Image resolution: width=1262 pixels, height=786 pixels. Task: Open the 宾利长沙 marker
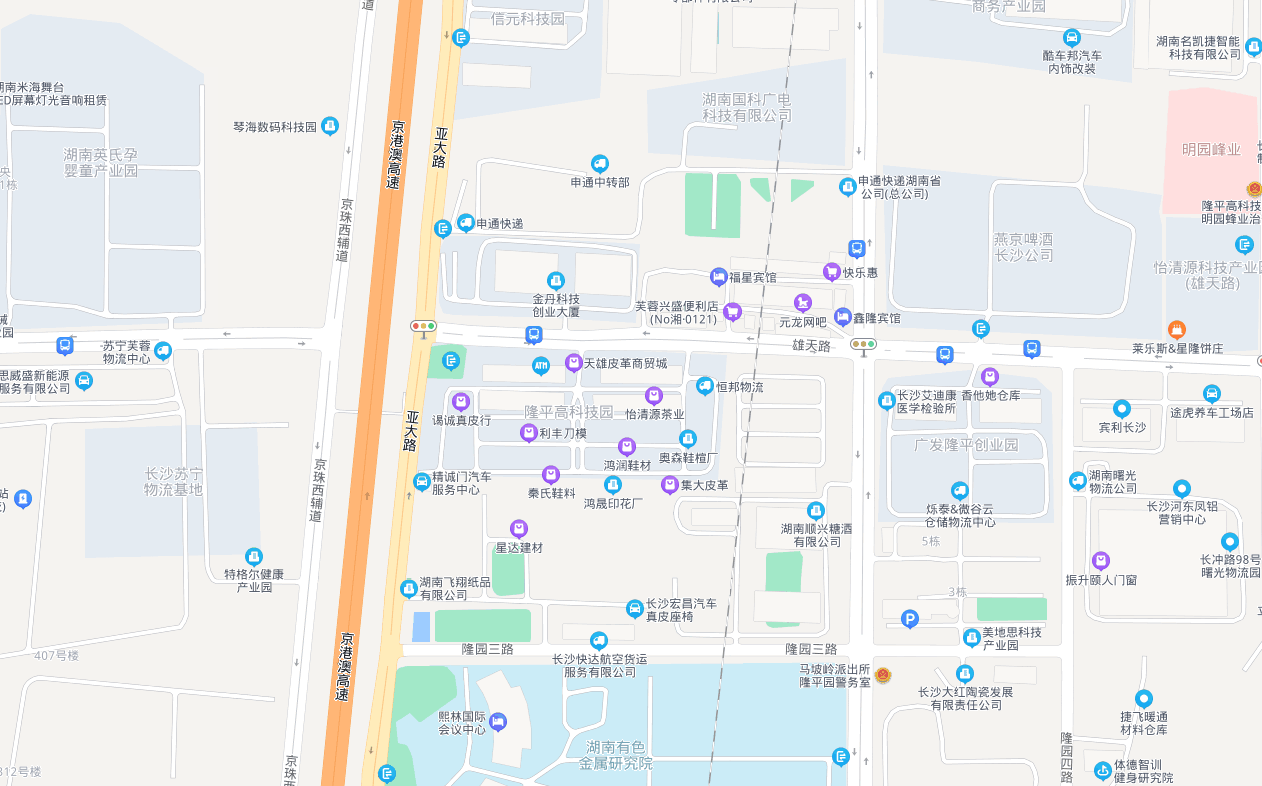1121,409
